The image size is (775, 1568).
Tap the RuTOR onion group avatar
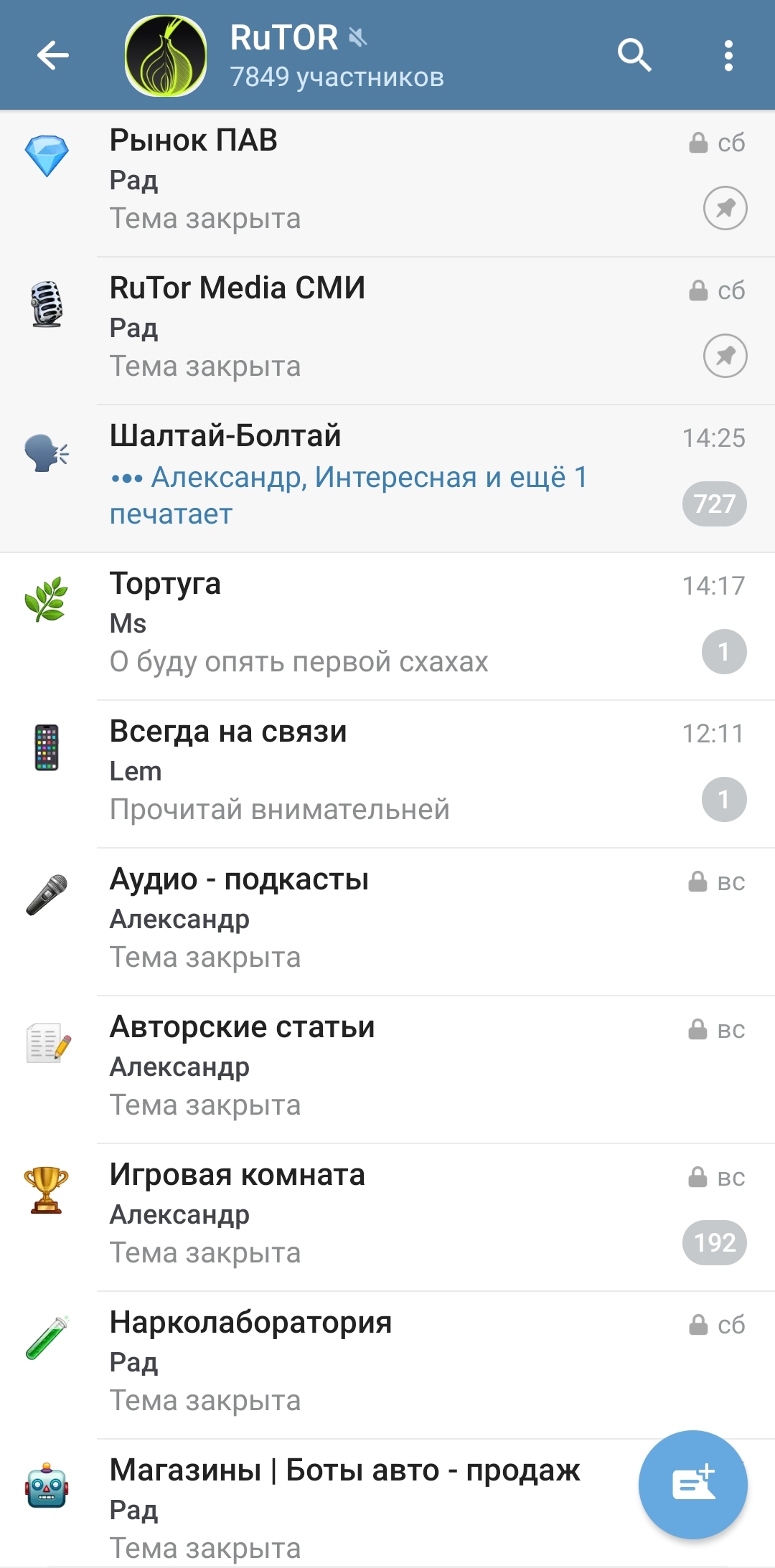[164, 55]
